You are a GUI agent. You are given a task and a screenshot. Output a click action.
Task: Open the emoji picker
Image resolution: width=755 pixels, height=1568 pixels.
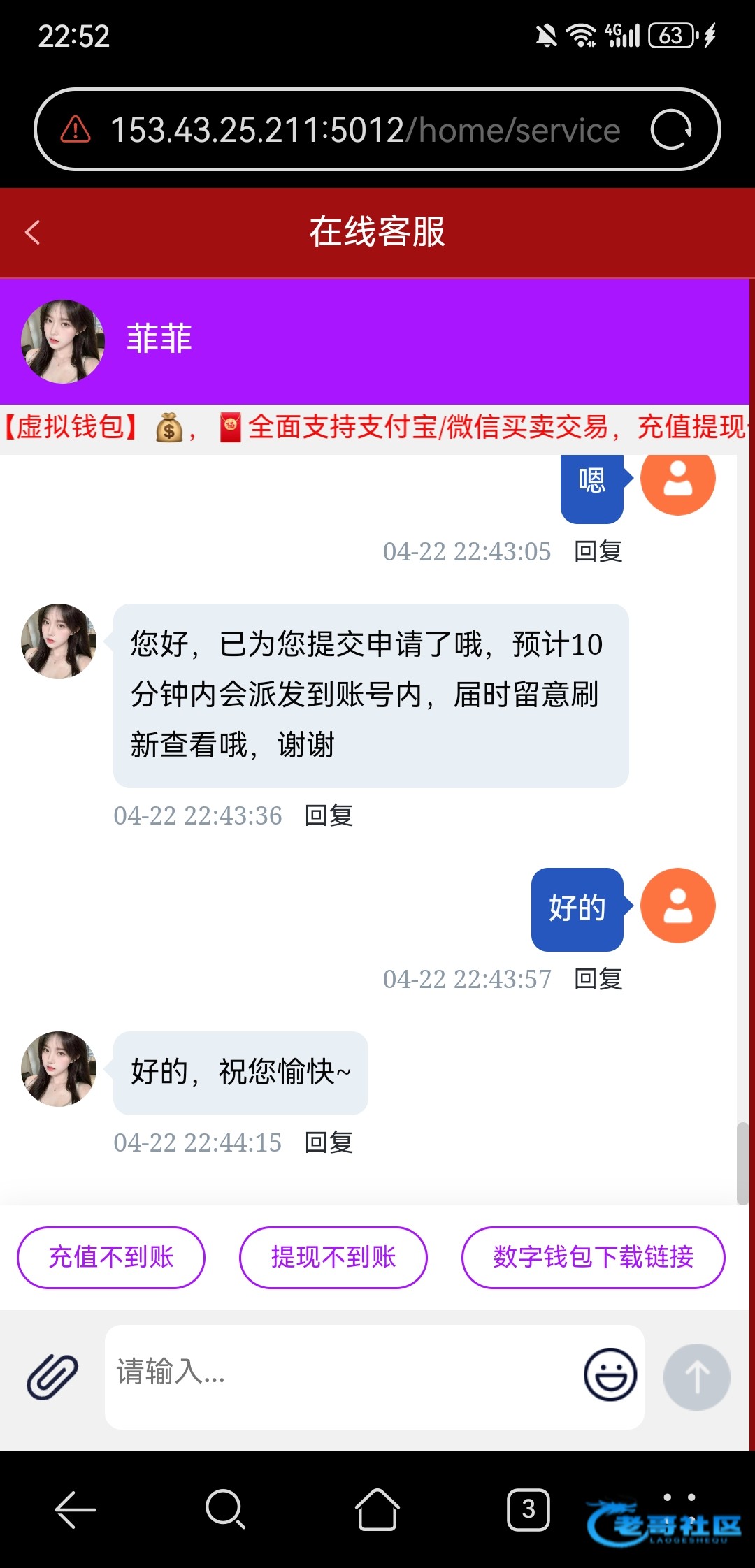(x=610, y=1374)
